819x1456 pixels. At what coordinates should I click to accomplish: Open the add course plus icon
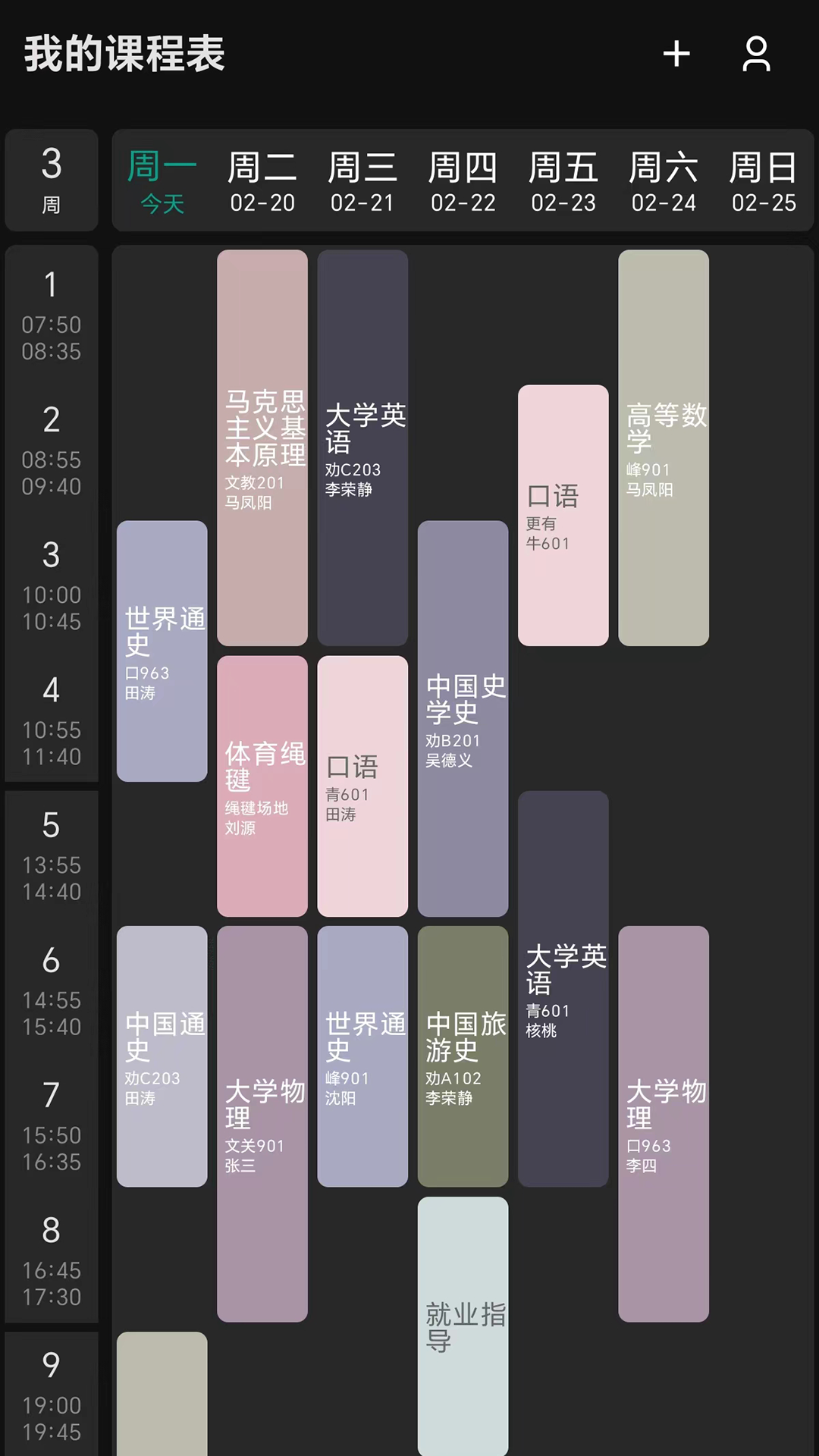[x=676, y=55]
